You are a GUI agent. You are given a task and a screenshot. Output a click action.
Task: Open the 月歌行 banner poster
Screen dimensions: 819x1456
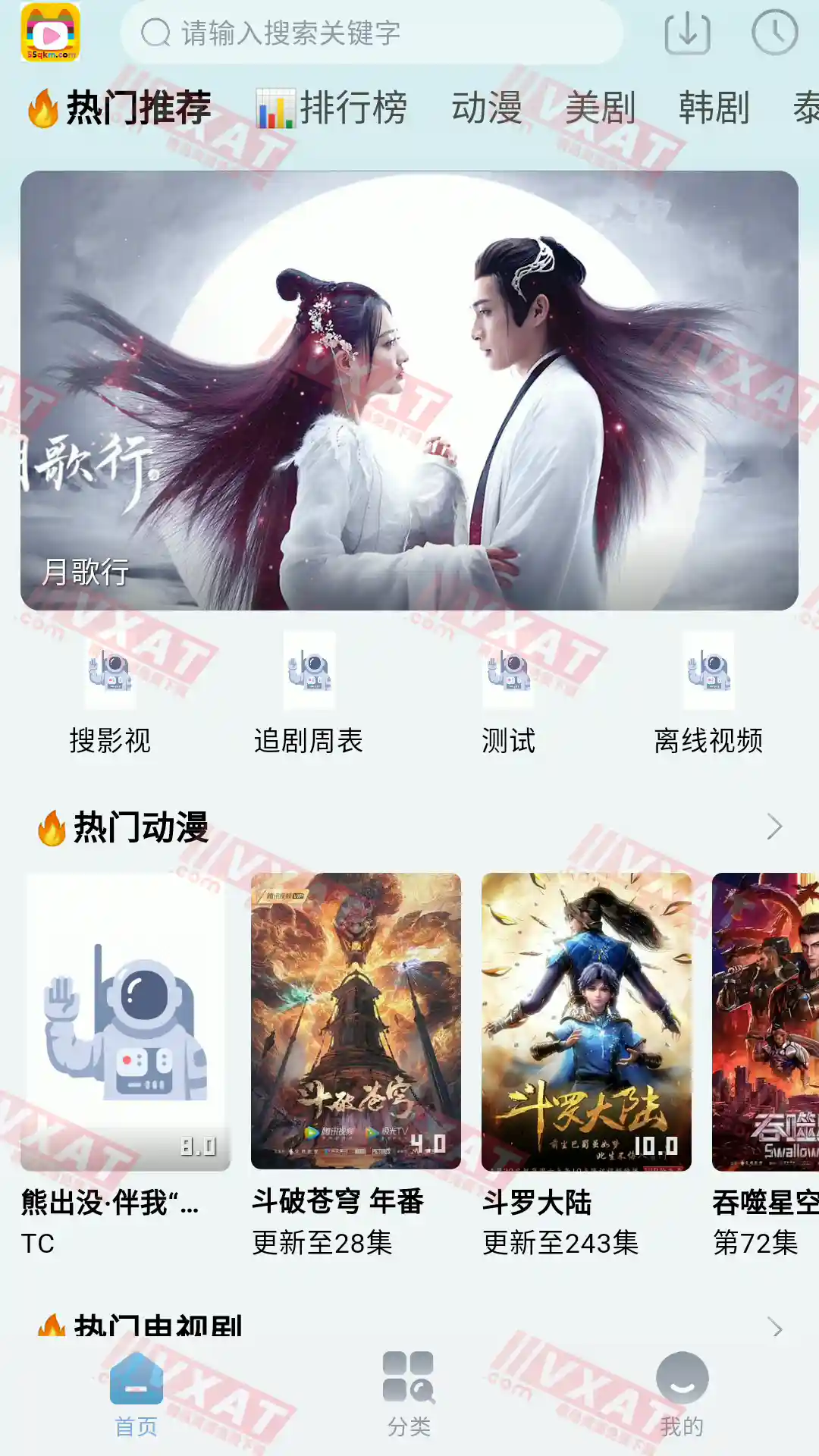click(x=409, y=391)
